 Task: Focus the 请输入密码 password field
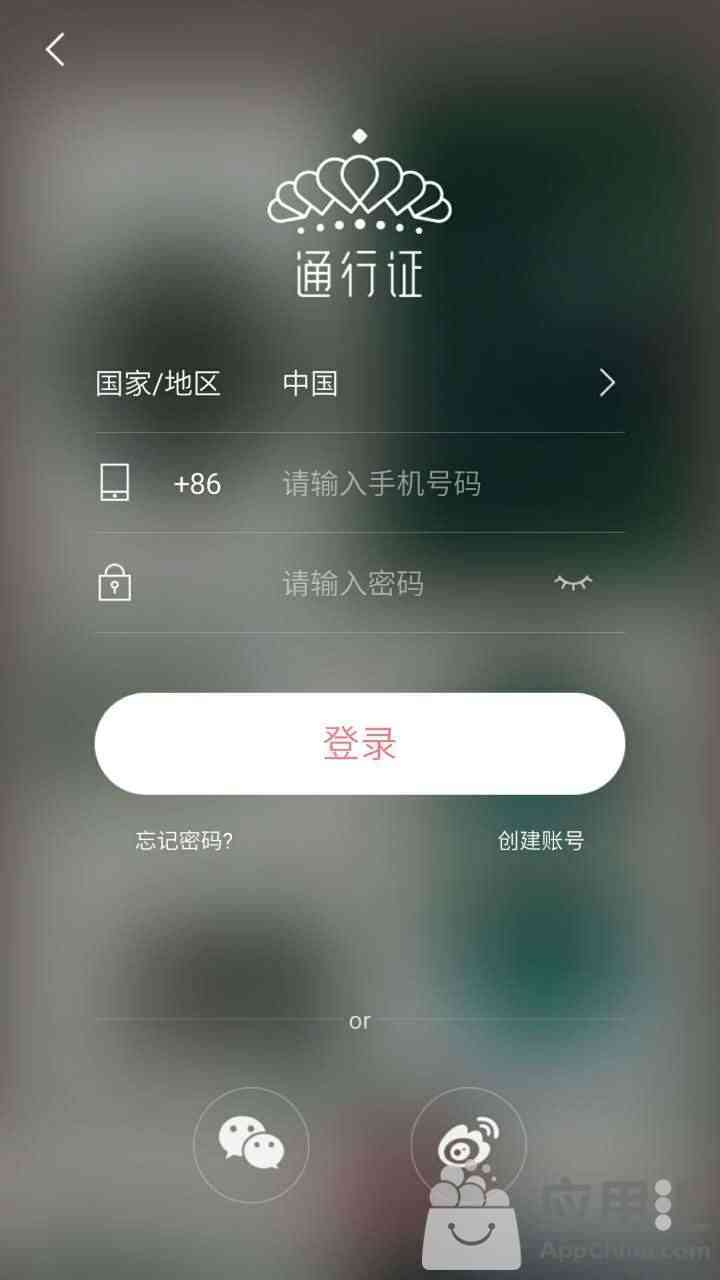400,583
